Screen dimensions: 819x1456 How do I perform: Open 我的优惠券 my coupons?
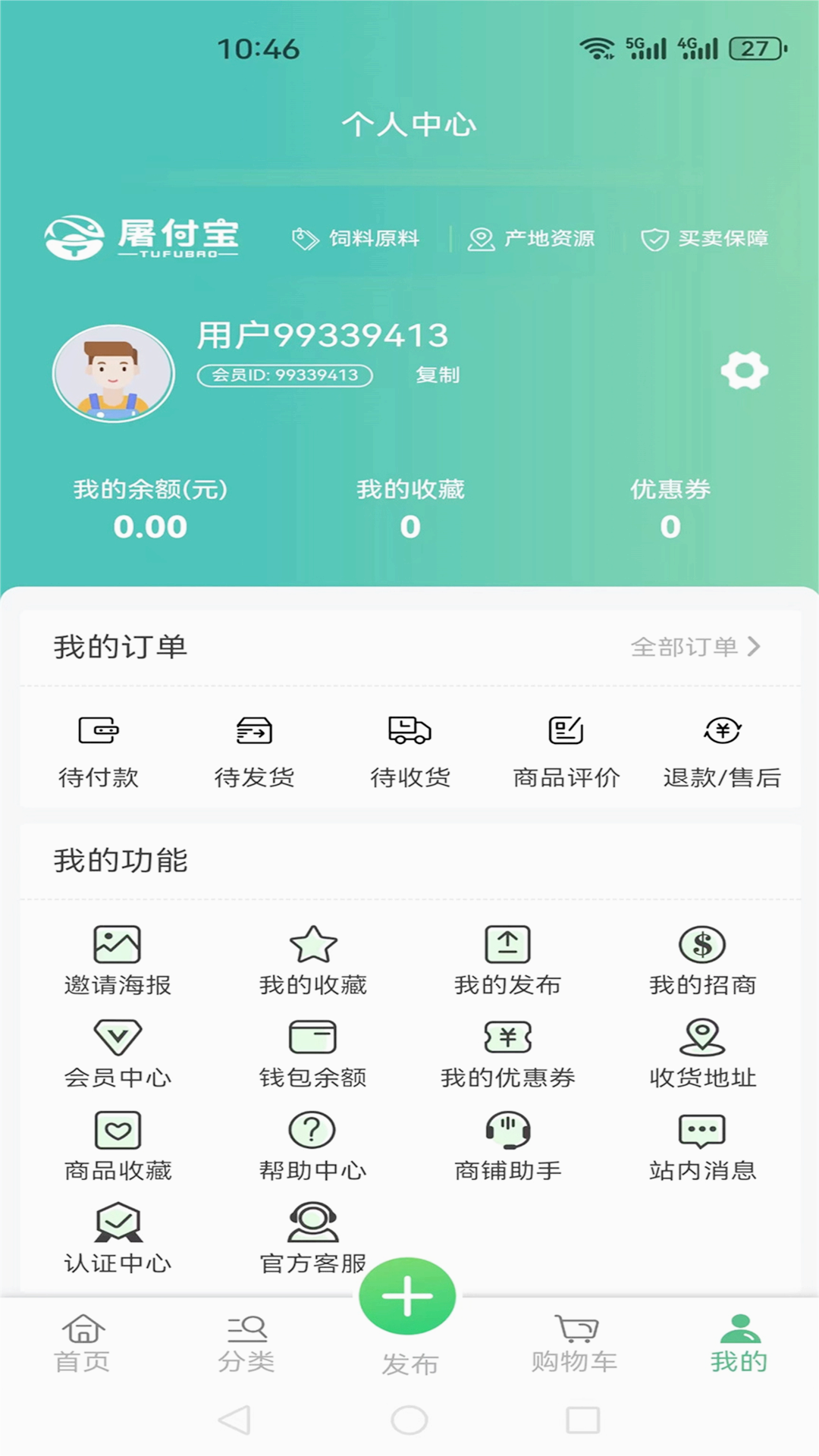click(508, 1054)
